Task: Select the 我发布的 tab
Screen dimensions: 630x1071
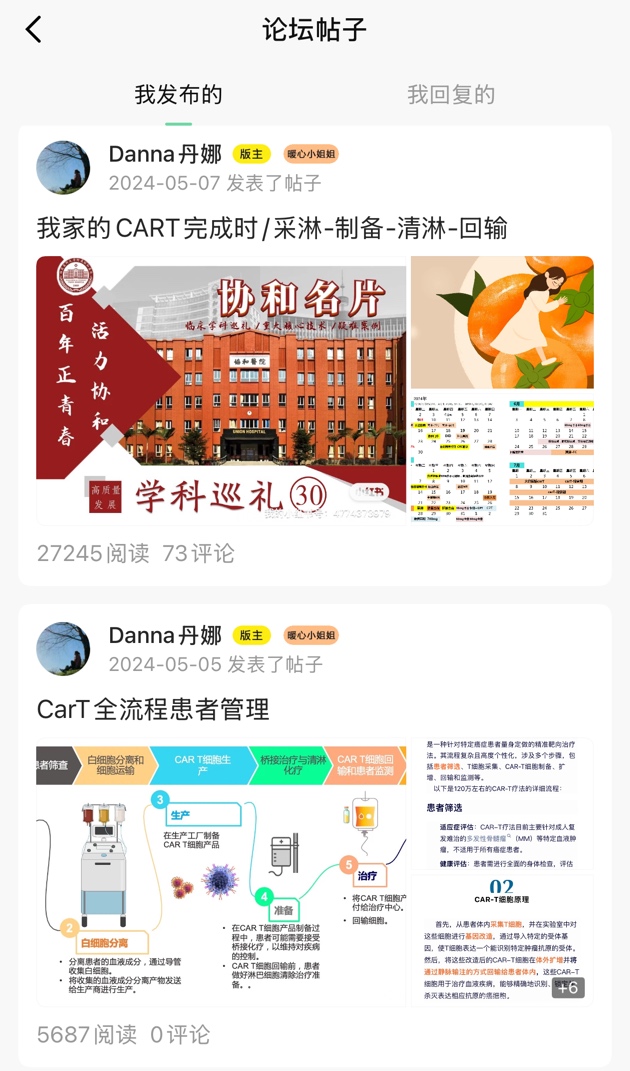Action: pos(178,95)
